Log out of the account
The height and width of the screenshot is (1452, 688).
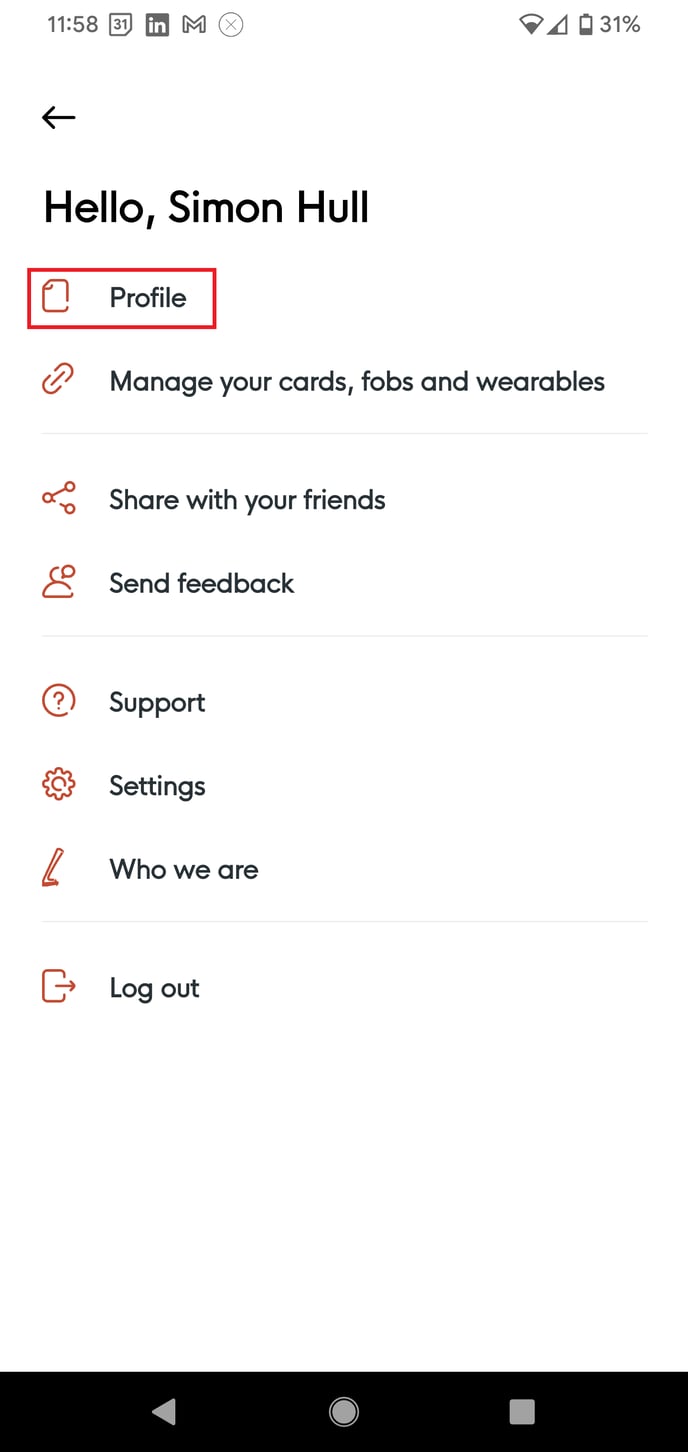154,988
